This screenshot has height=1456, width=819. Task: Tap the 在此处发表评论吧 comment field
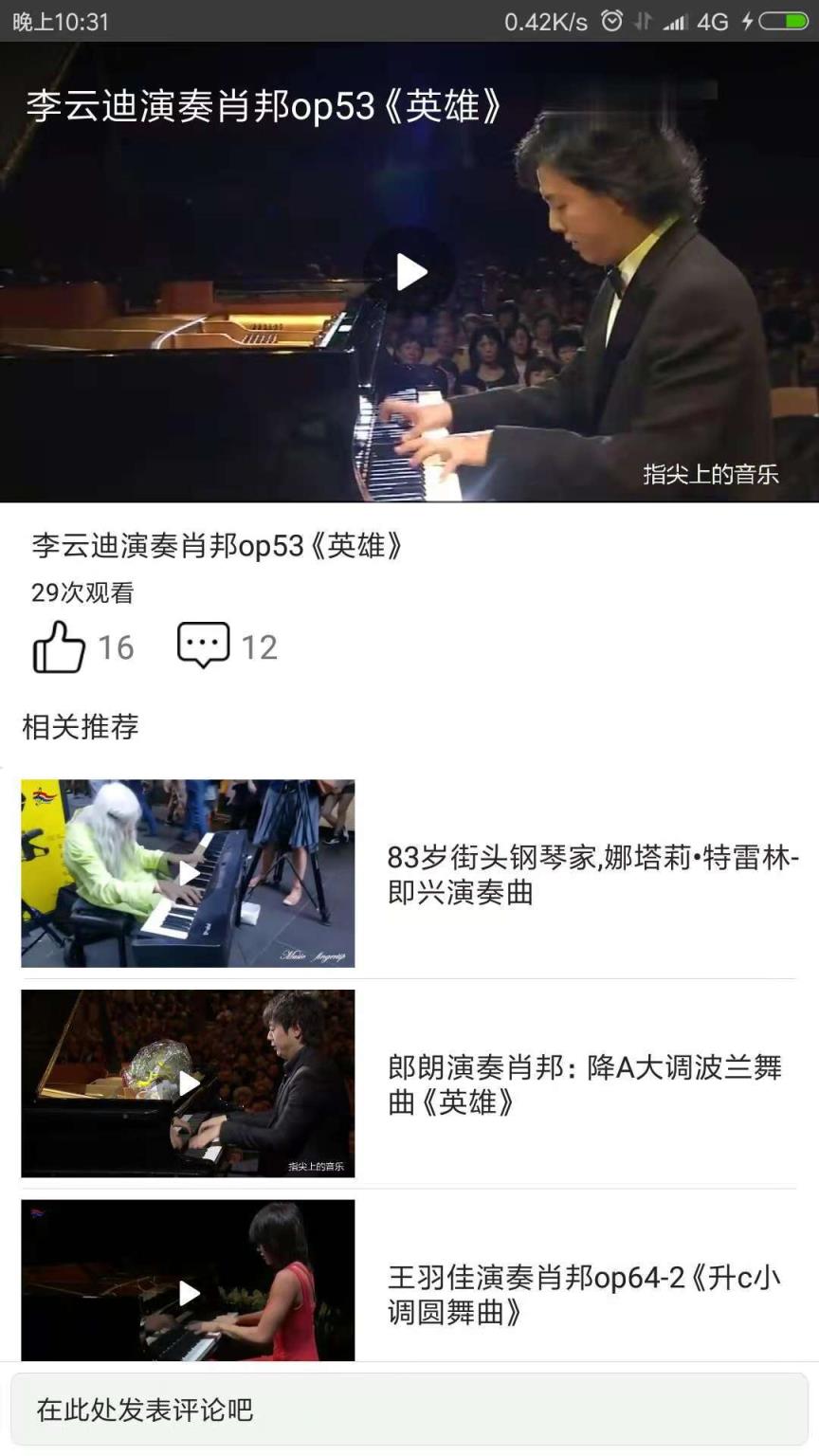pos(409,1410)
